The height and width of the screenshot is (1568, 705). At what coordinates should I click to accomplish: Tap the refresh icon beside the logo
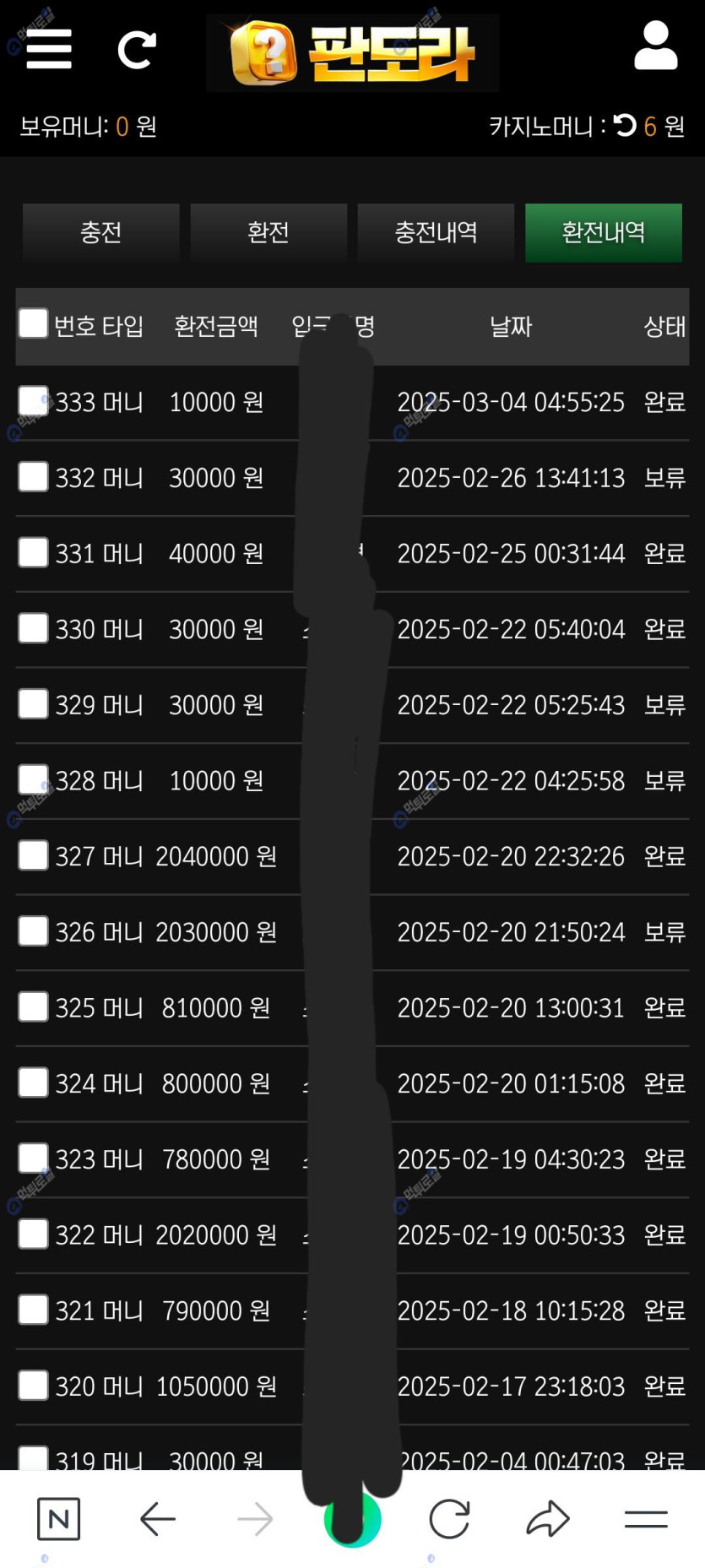click(x=137, y=50)
